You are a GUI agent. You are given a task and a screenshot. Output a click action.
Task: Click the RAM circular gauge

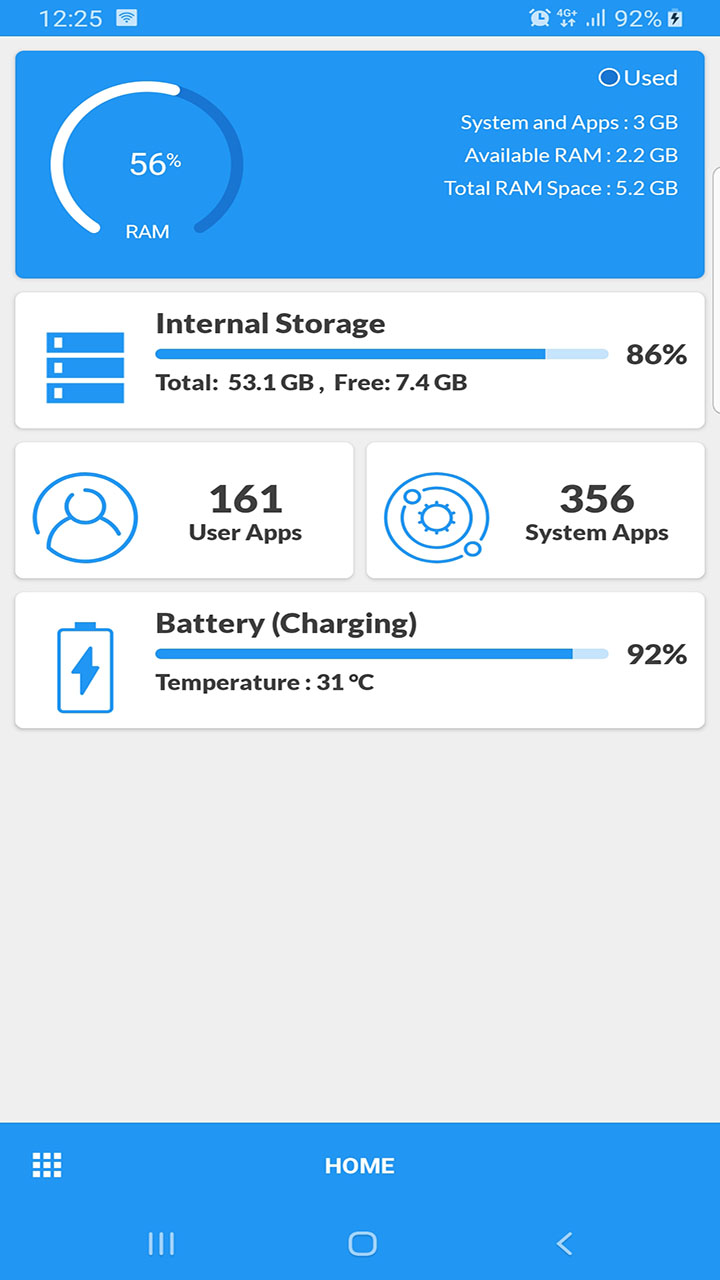(x=148, y=163)
